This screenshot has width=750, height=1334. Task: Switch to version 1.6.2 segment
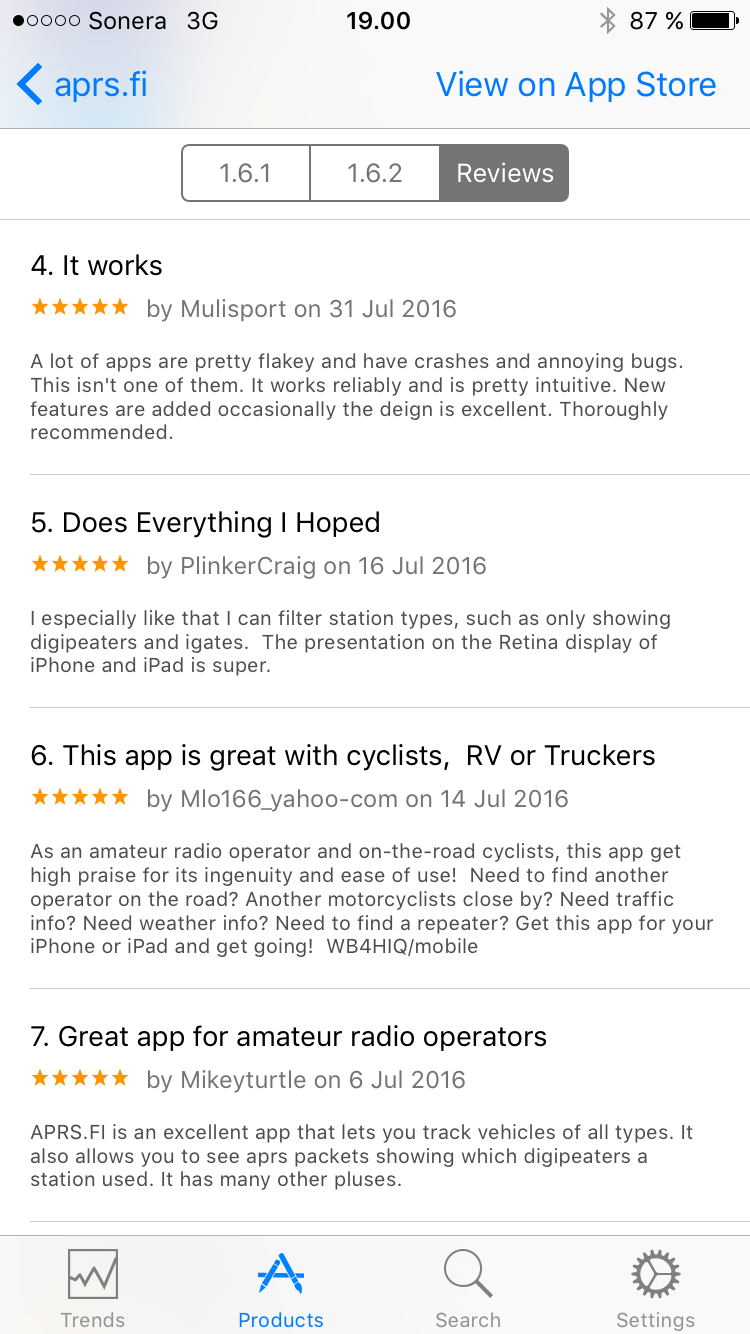click(x=375, y=173)
